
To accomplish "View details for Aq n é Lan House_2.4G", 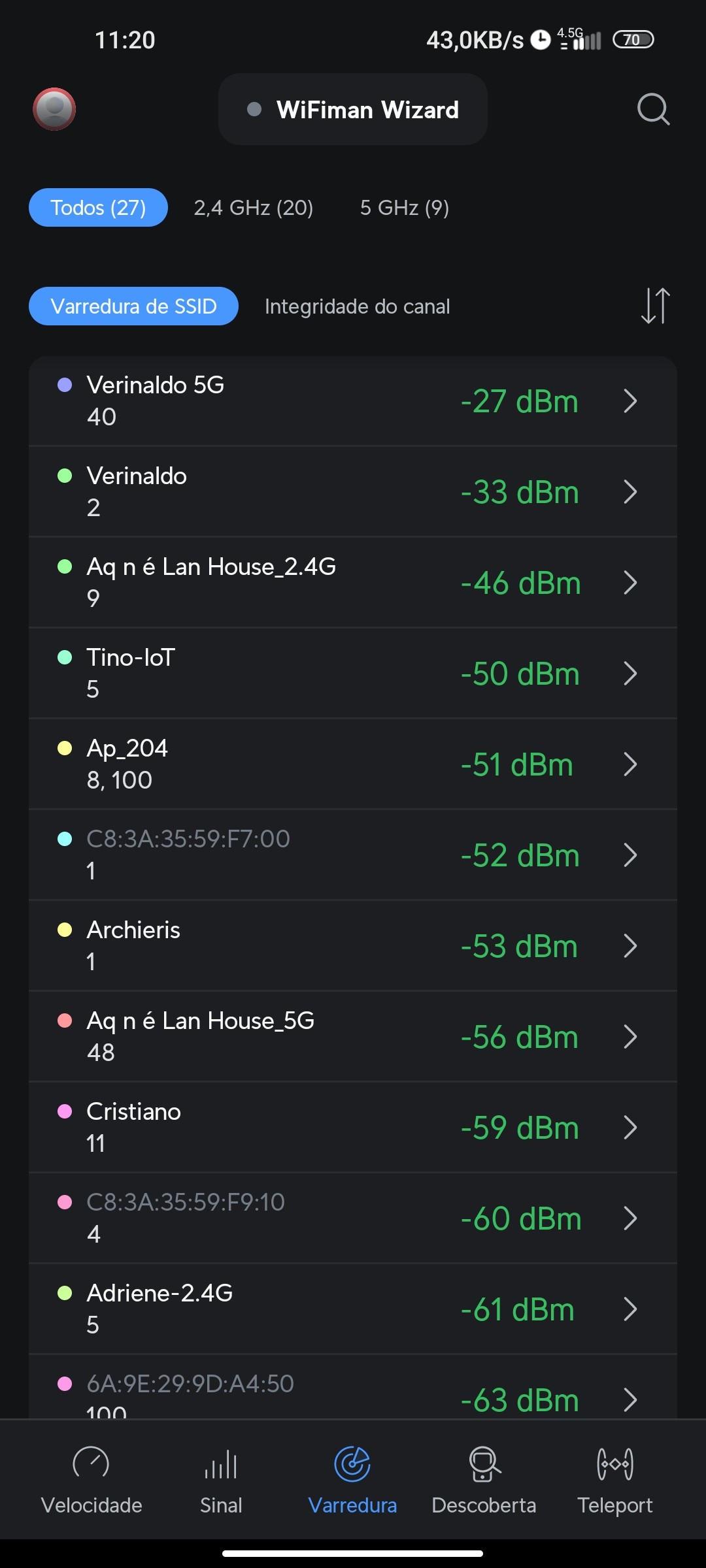I will click(x=353, y=582).
